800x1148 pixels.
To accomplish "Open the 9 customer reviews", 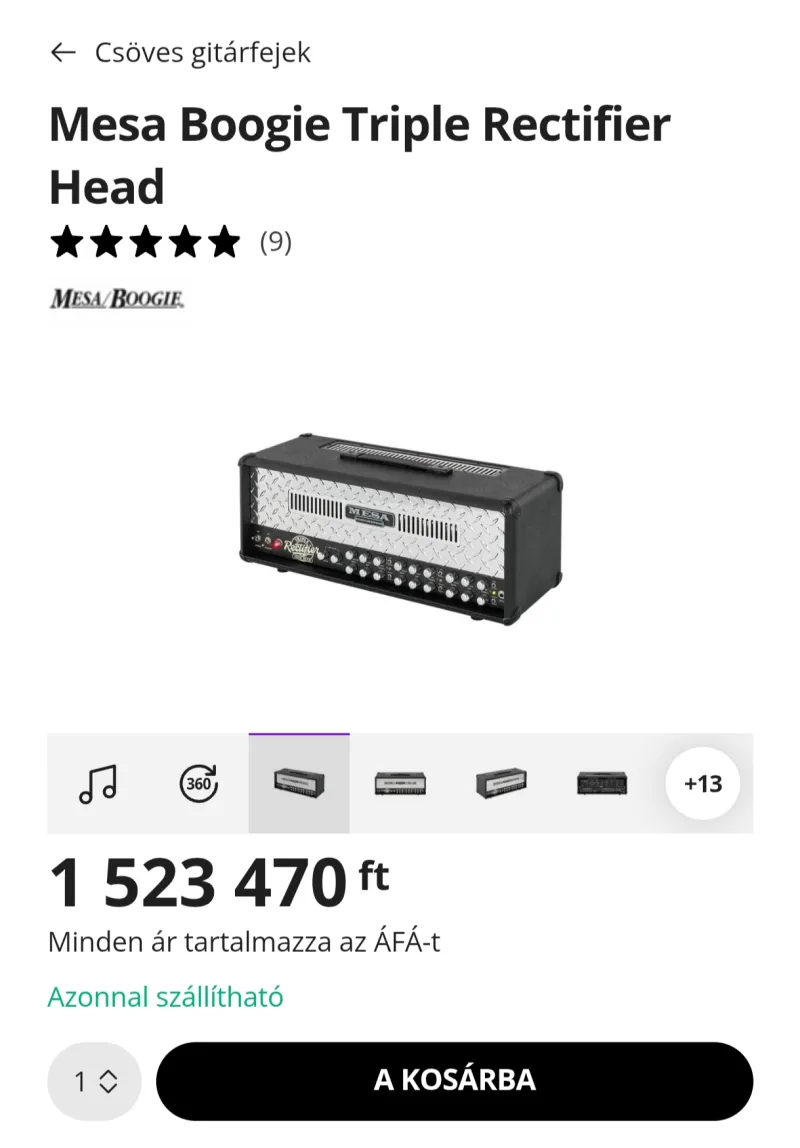I will pos(275,242).
